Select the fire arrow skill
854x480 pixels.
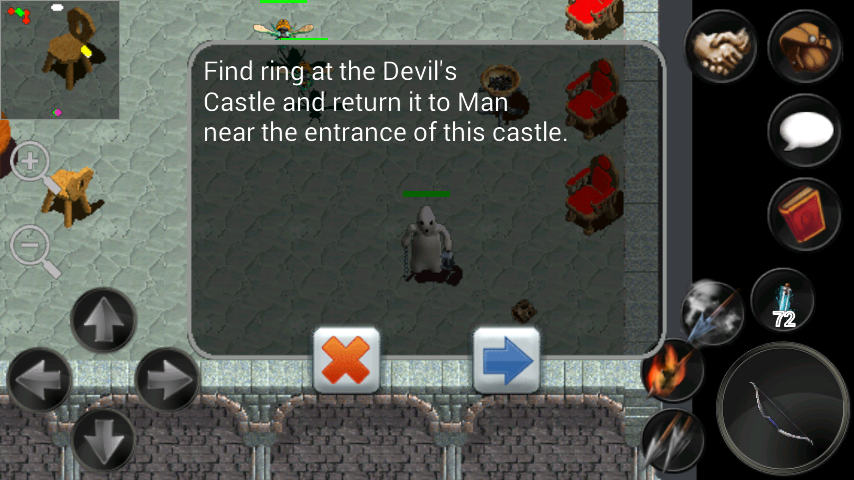click(x=672, y=371)
